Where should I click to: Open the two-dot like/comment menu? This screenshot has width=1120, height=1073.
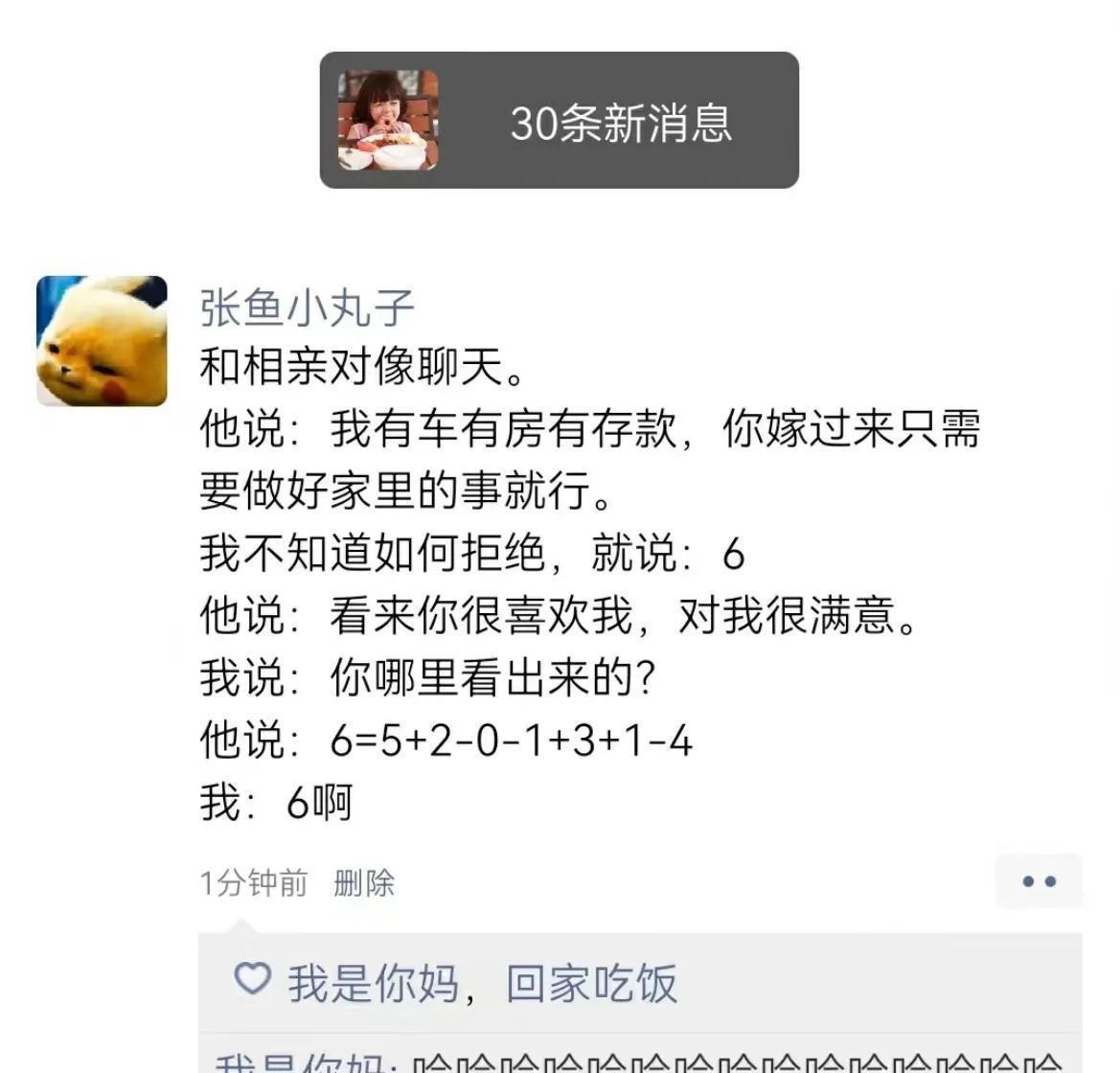point(1039,881)
